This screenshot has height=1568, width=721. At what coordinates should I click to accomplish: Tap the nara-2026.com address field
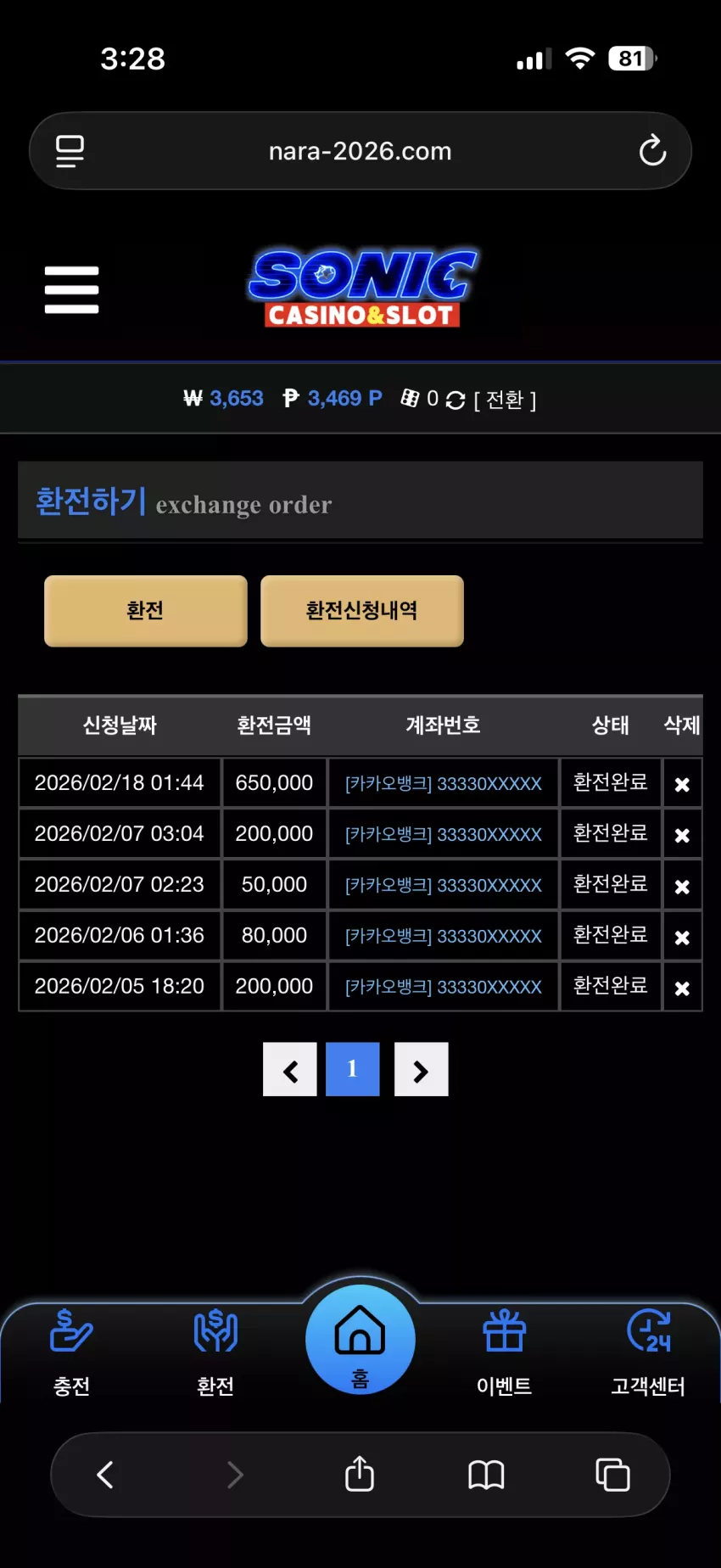(x=360, y=151)
